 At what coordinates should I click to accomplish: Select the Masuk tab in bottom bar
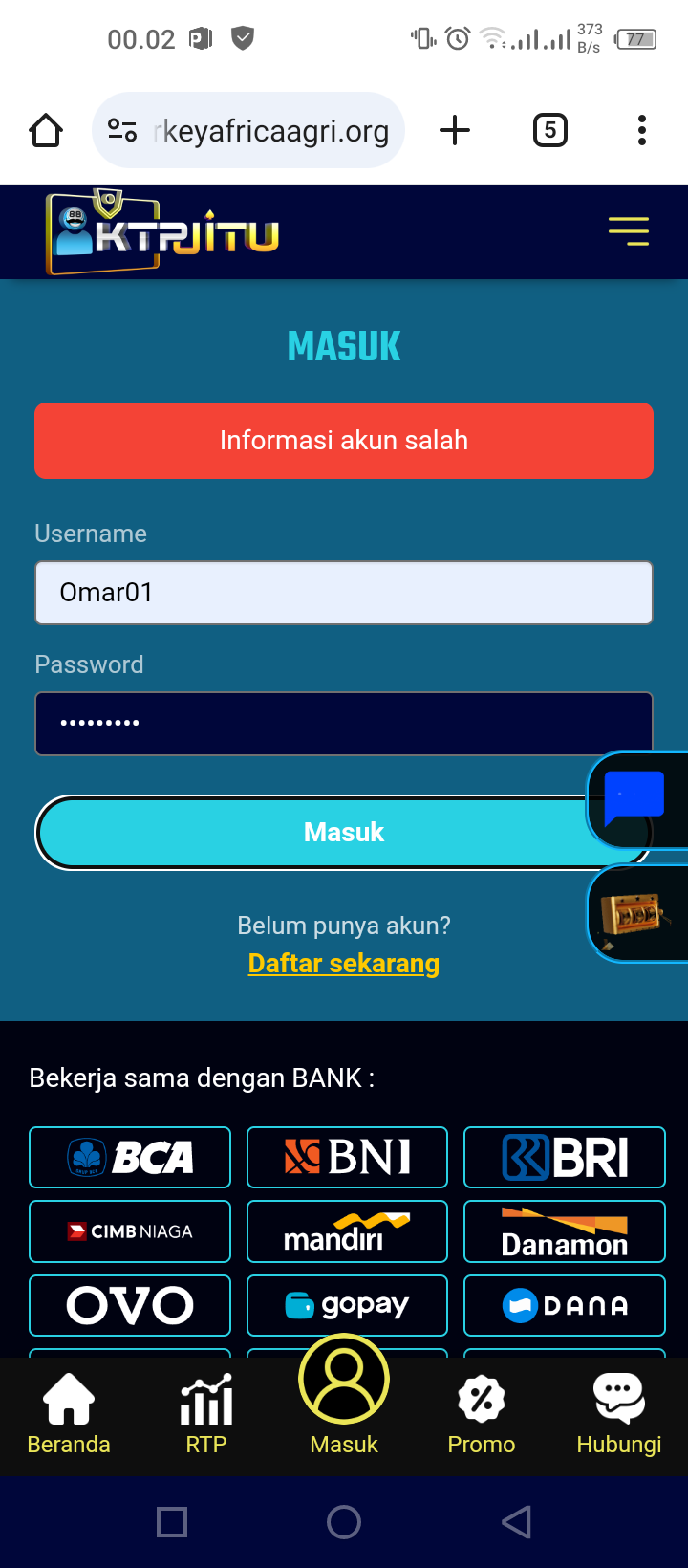pyautogui.click(x=344, y=1396)
